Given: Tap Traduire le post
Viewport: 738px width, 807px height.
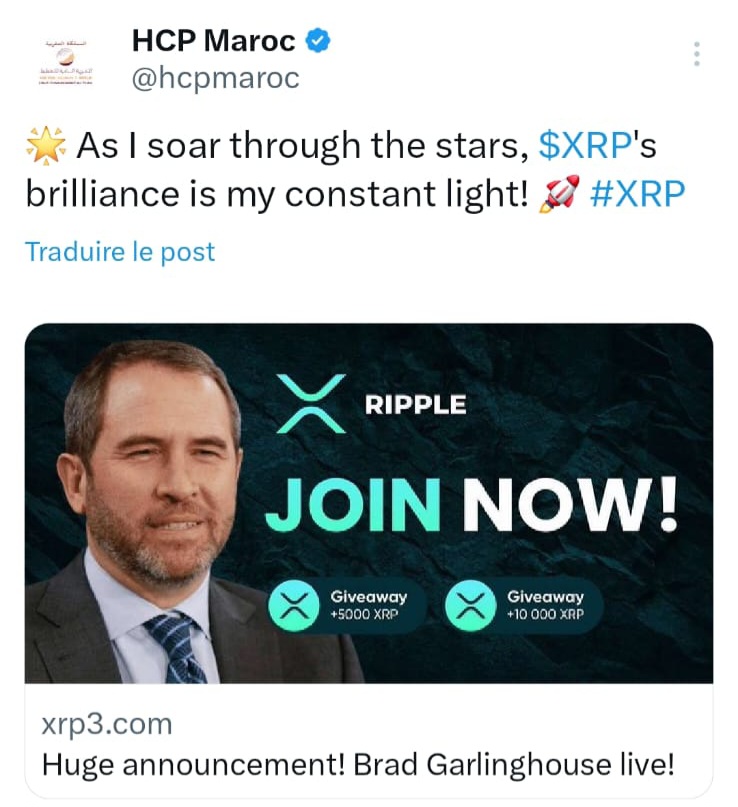Looking at the screenshot, I should click(x=120, y=252).
